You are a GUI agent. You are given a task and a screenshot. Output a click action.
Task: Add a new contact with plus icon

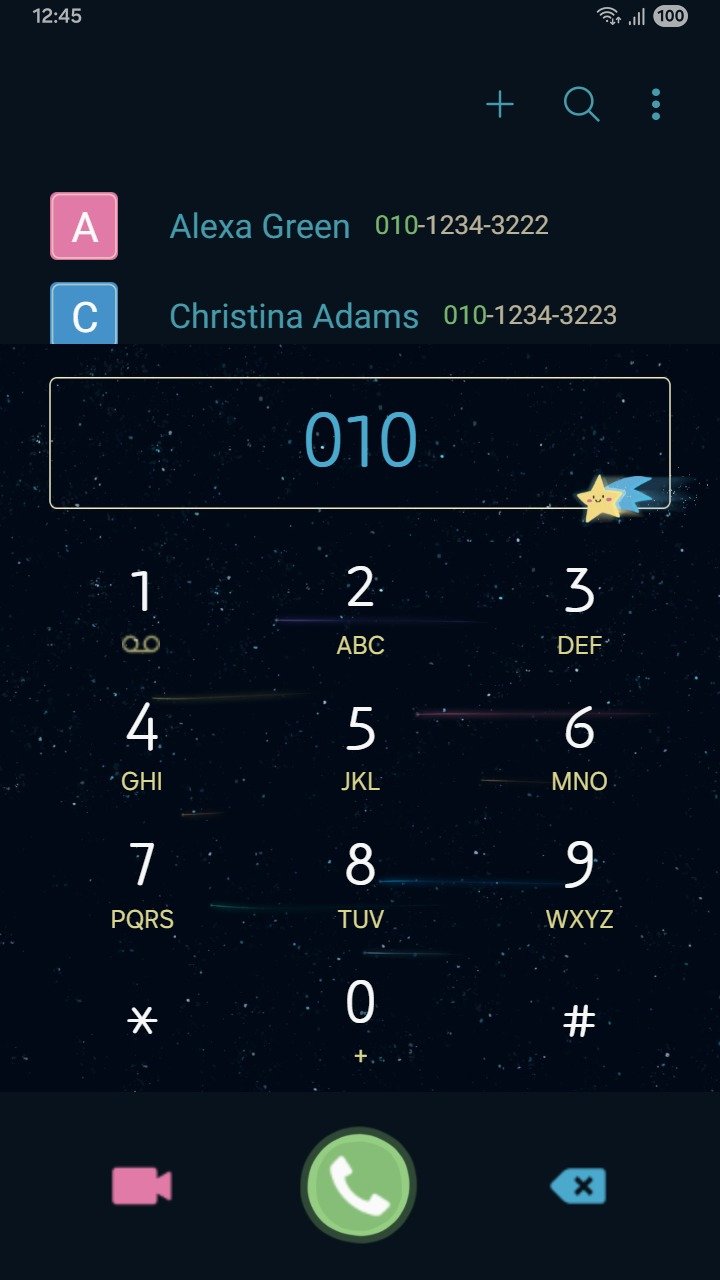tap(499, 104)
